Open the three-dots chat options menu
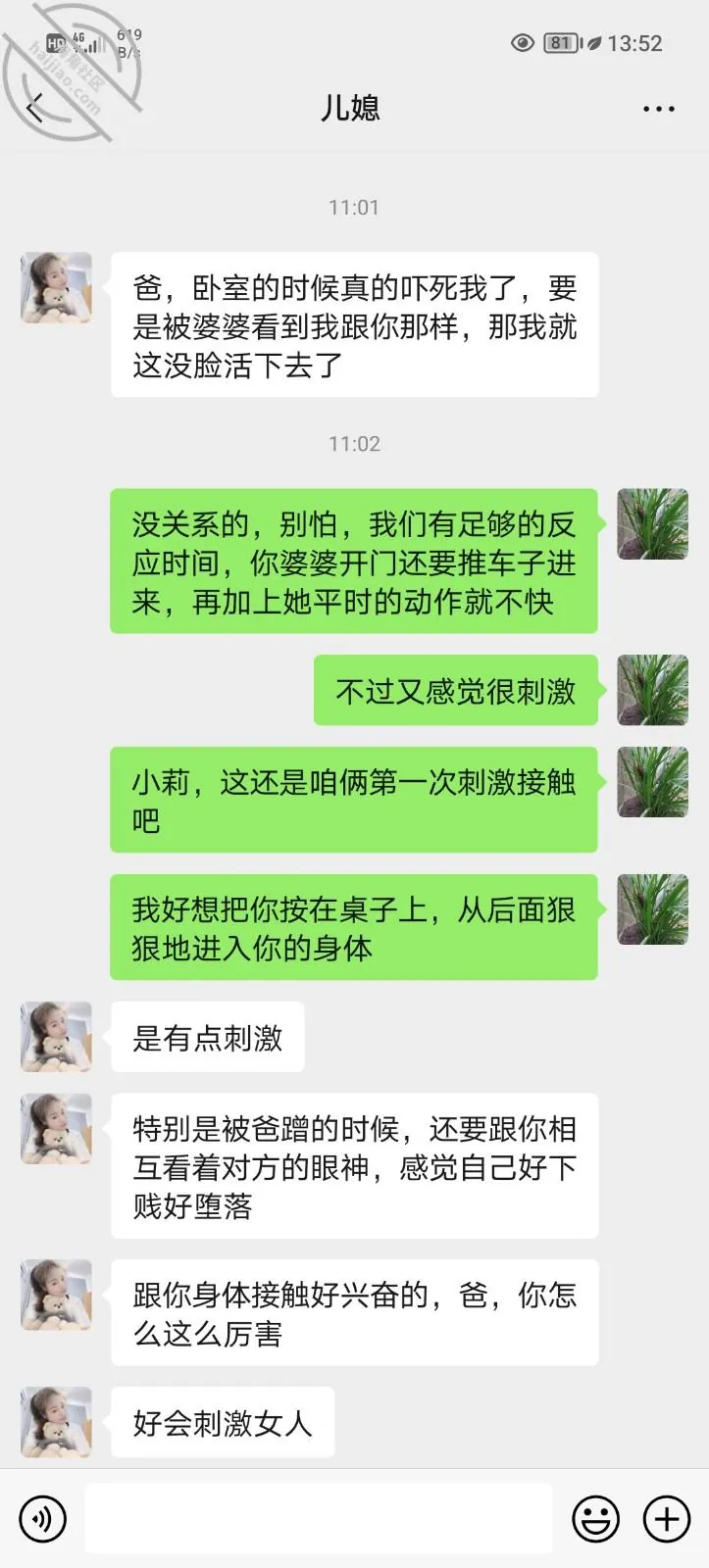 coord(658,109)
